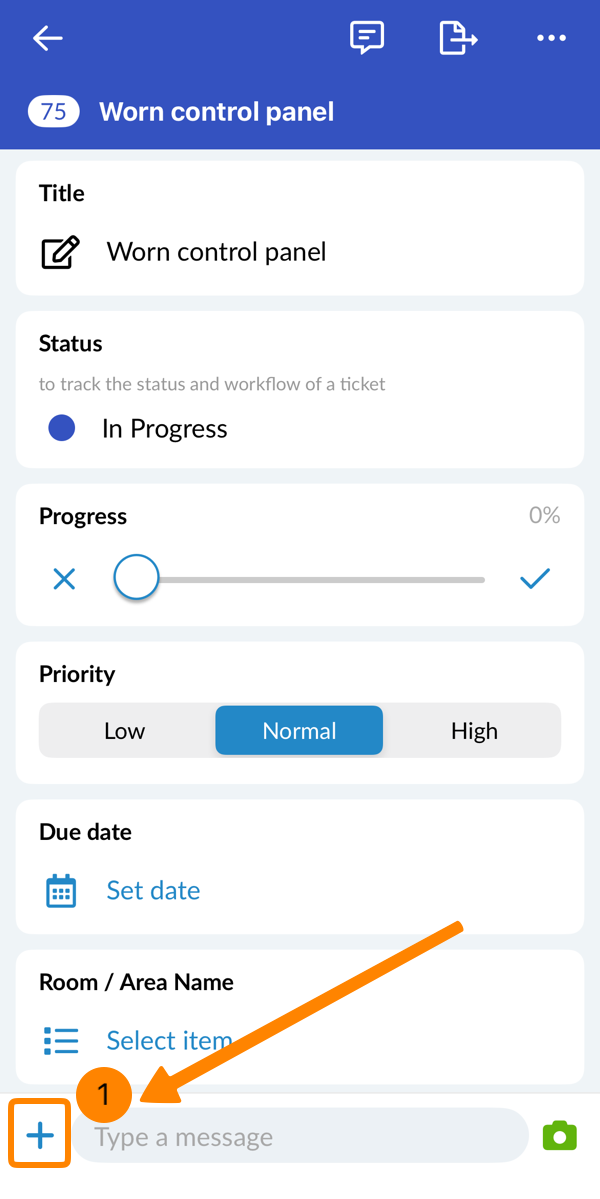Go back using the arrow icon
Viewport: 600px width, 1199px height.
[x=47, y=39]
